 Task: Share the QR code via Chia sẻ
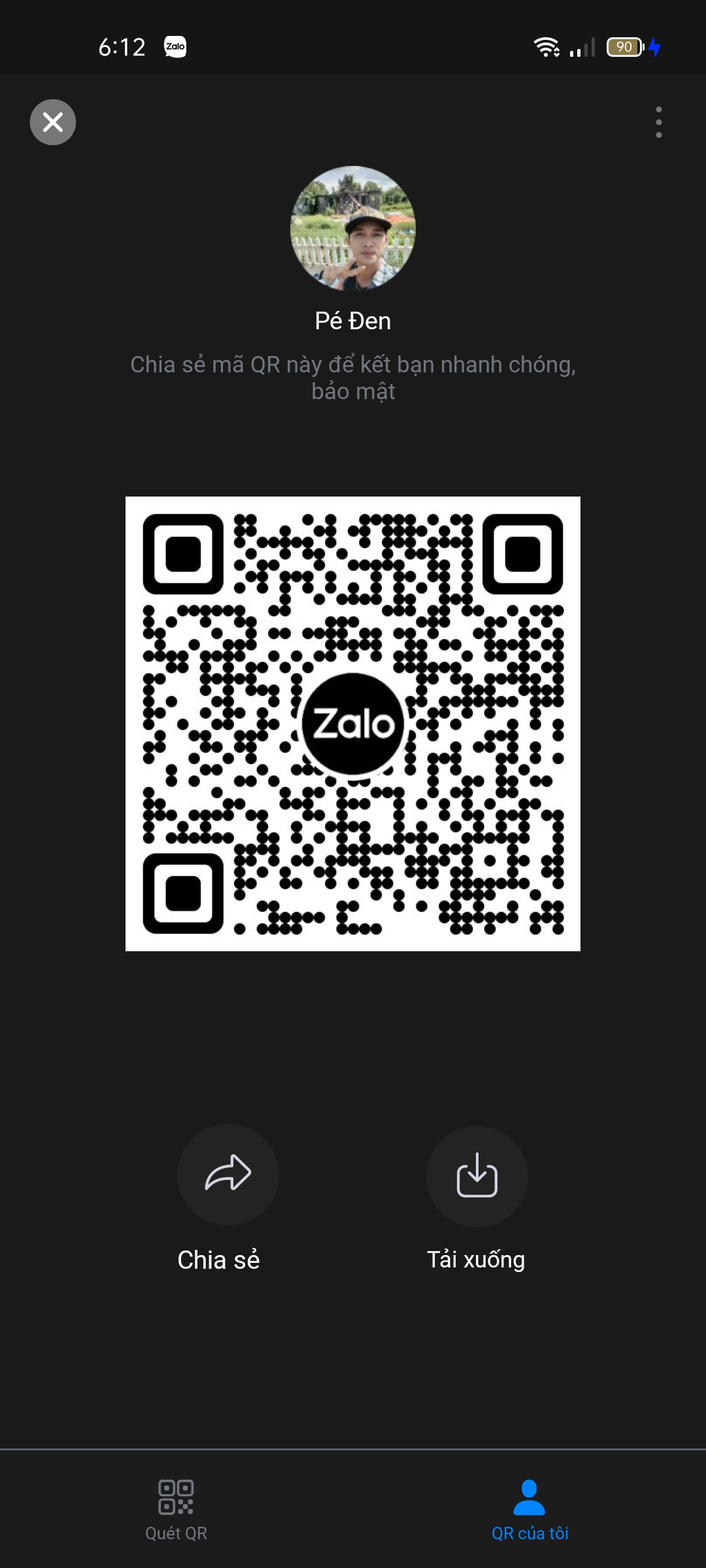point(227,1174)
